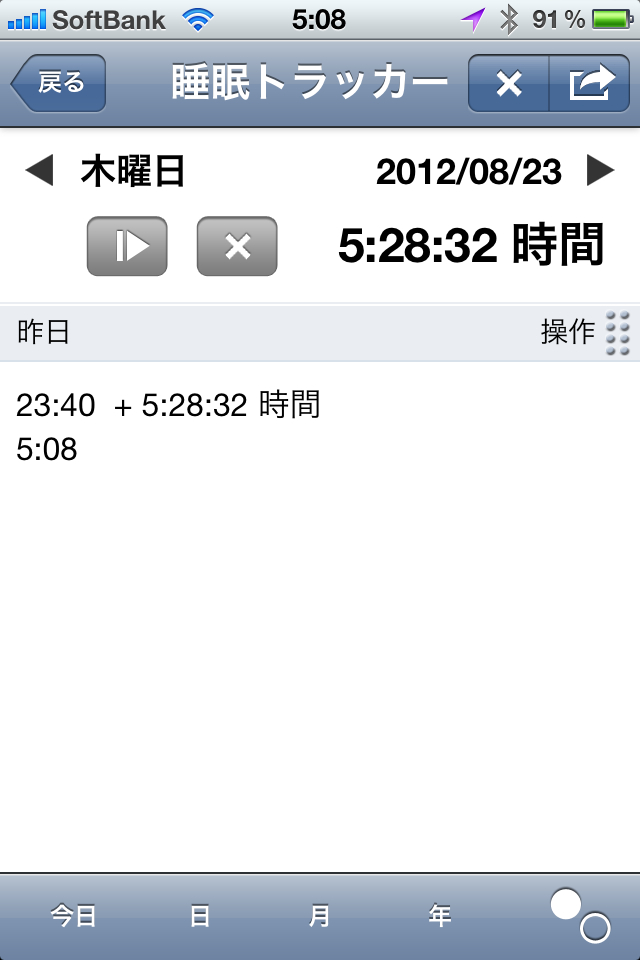Switch to the 今日 tab
640x960 pixels.
pos(74,915)
